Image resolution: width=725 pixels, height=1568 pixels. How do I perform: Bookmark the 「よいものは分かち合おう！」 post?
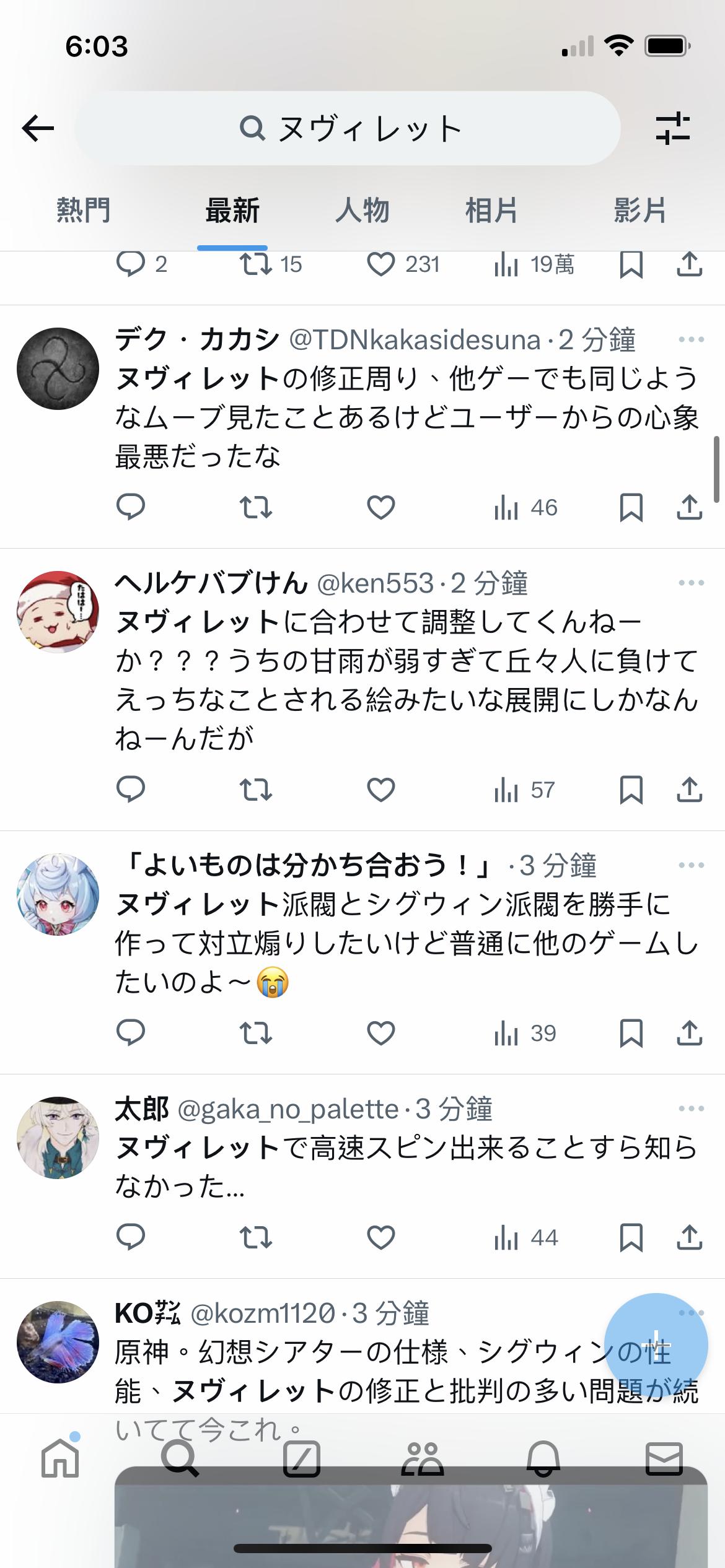click(x=631, y=1033)
